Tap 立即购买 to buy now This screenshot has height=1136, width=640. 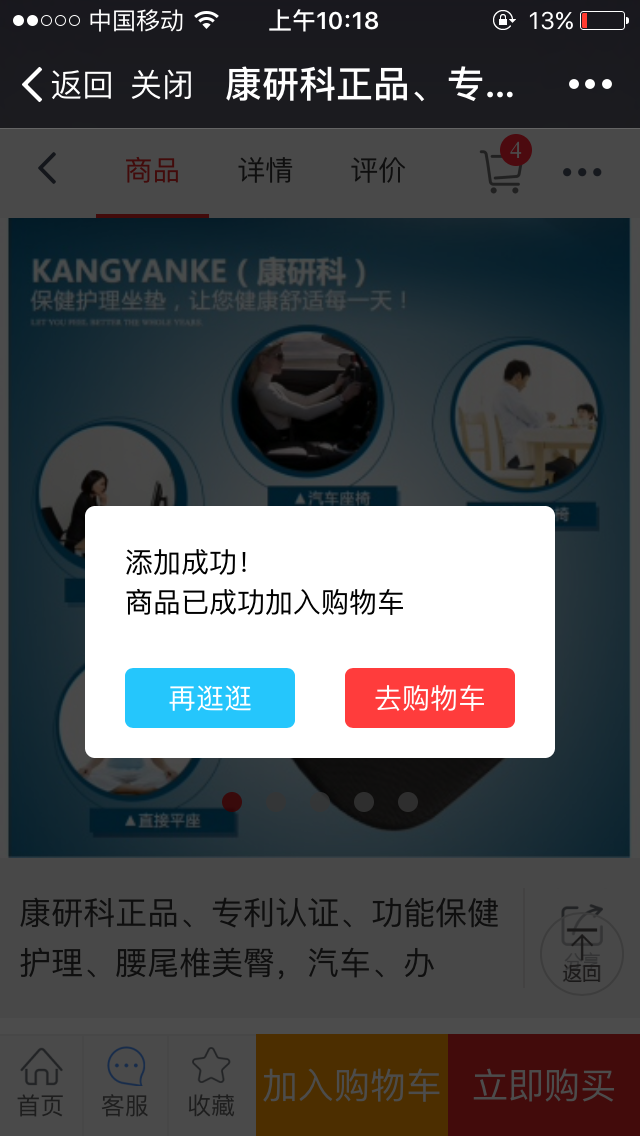(x=543, y=1086)
